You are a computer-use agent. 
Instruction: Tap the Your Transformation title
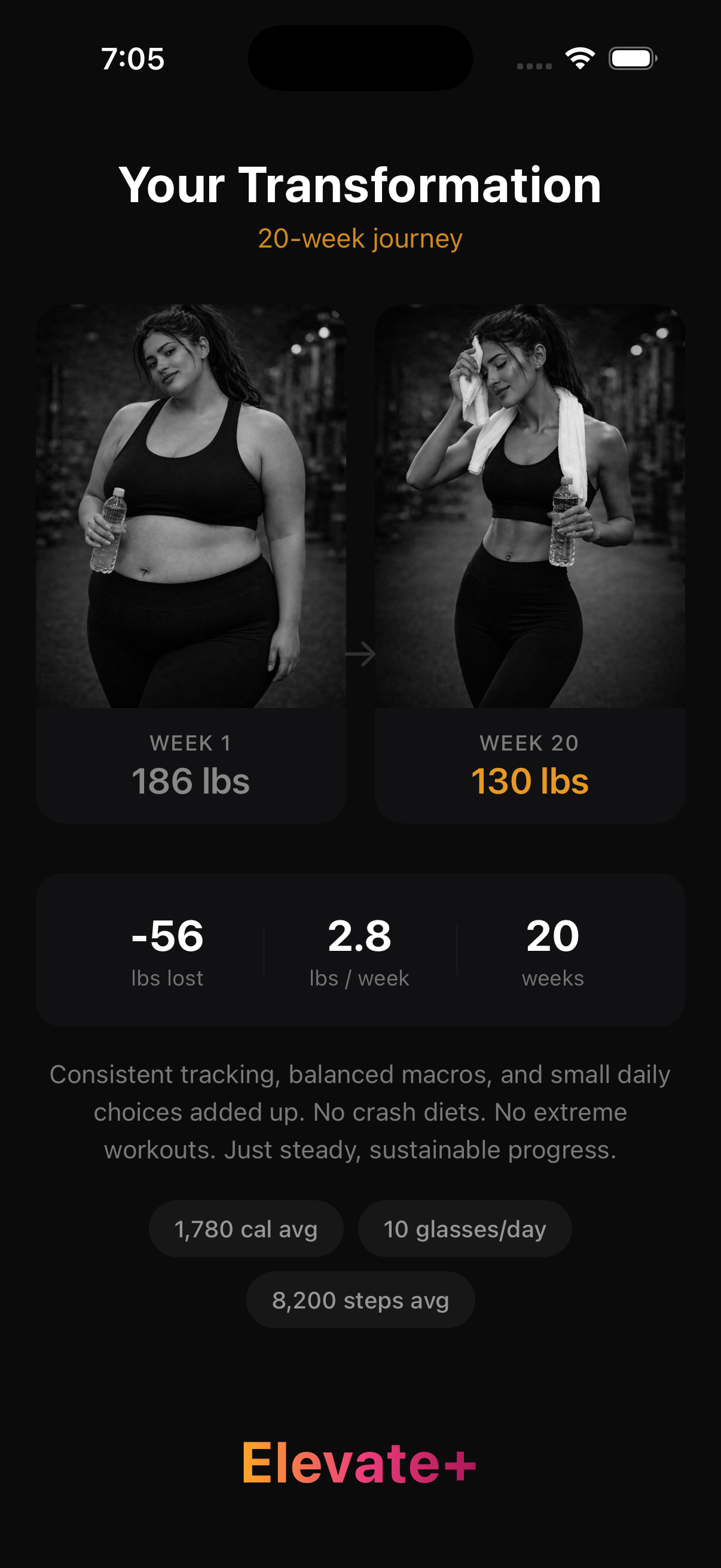click(x=360, y=185)
